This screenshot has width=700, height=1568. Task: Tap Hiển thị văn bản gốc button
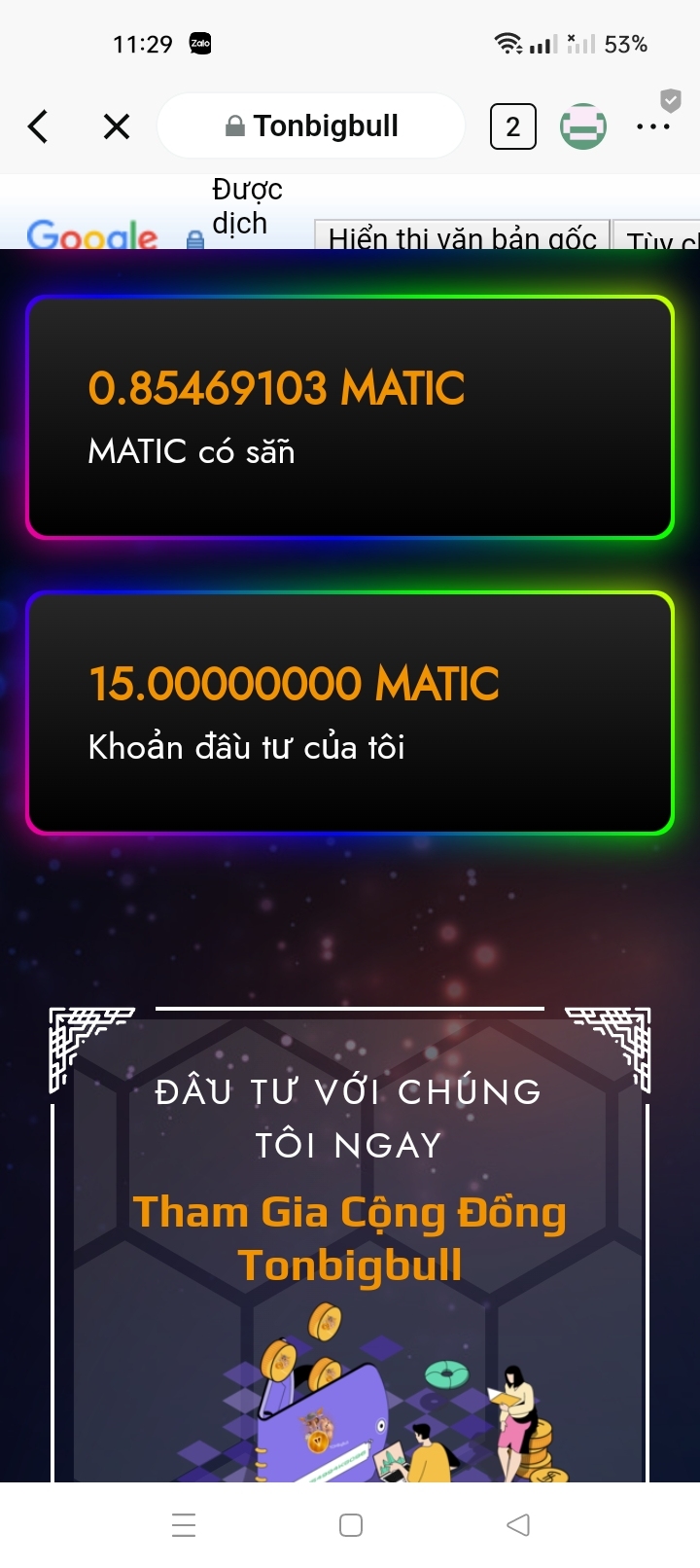462,236
